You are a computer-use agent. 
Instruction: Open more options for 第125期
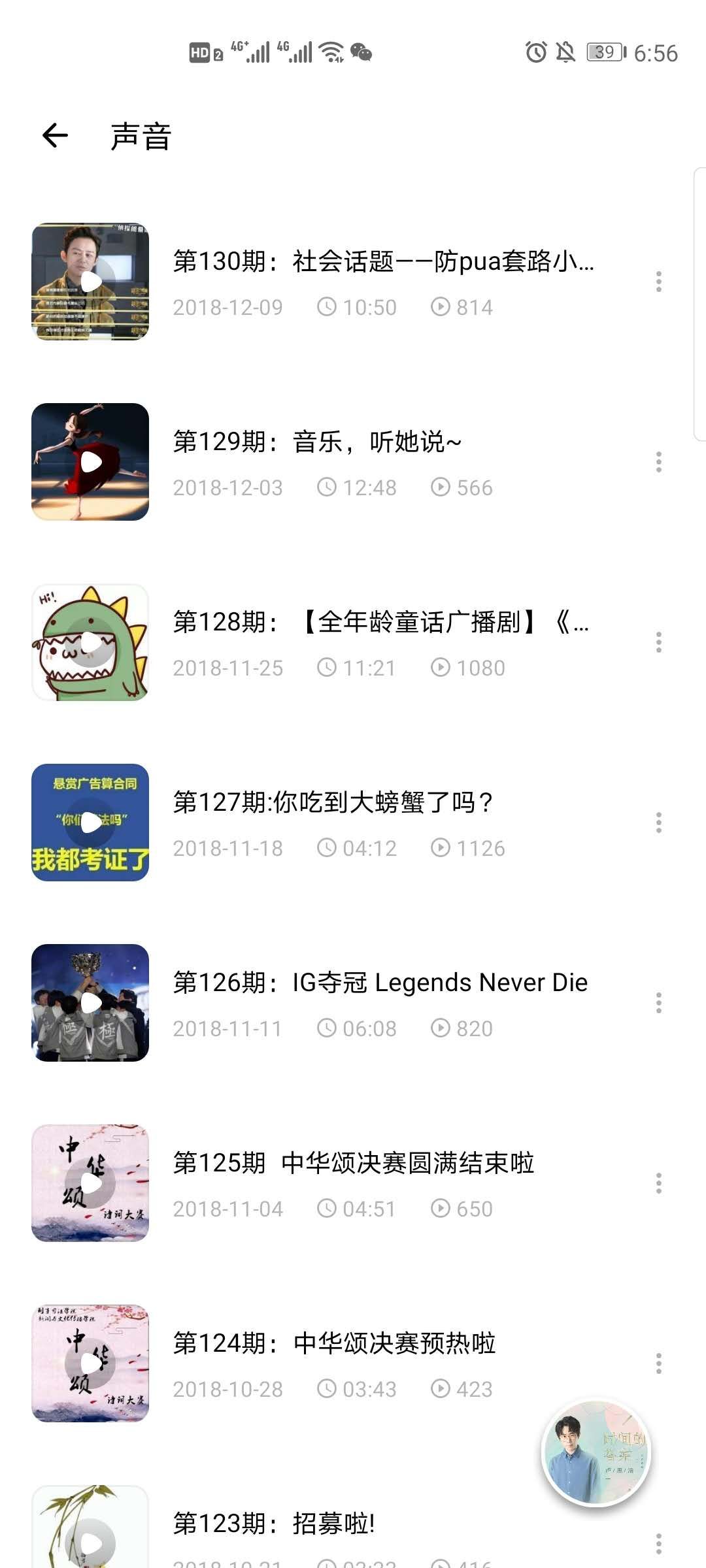pos(658,1183)
